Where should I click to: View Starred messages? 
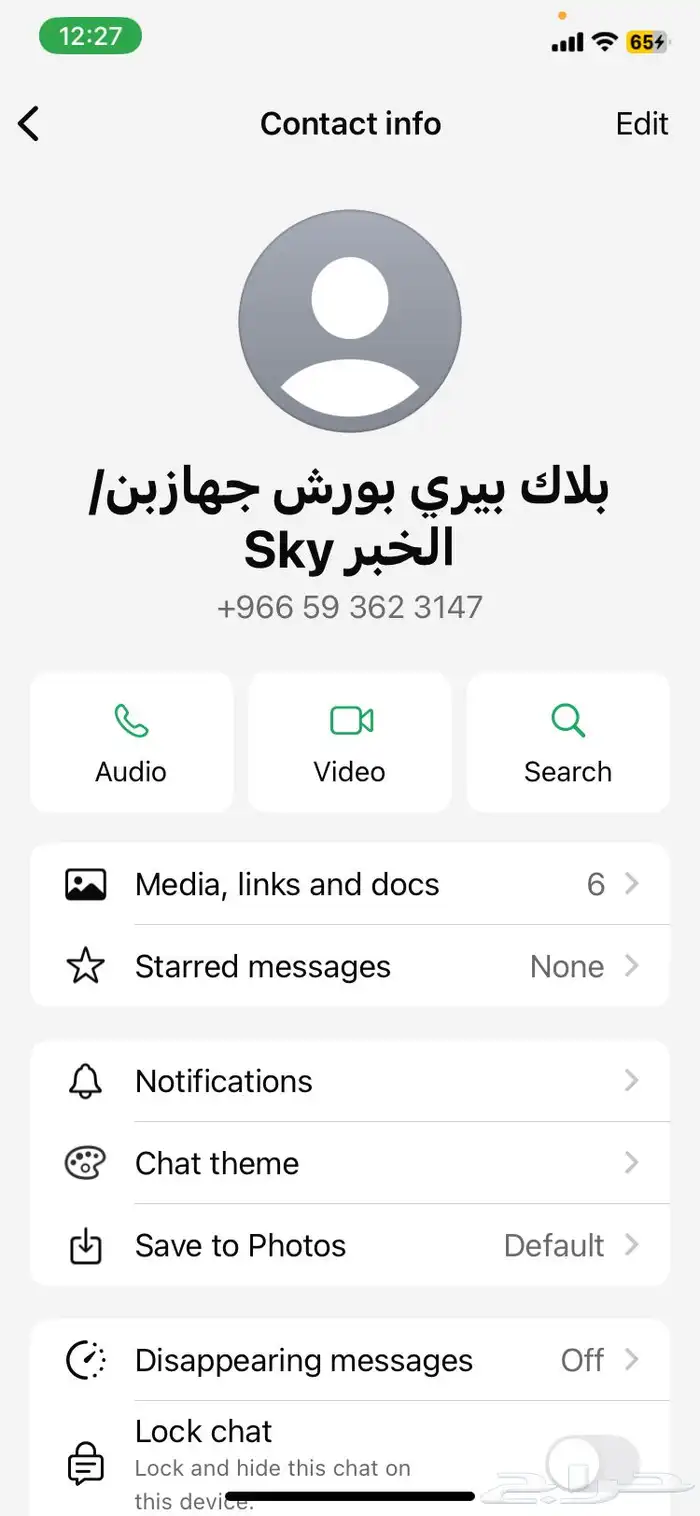pos(350,966)
